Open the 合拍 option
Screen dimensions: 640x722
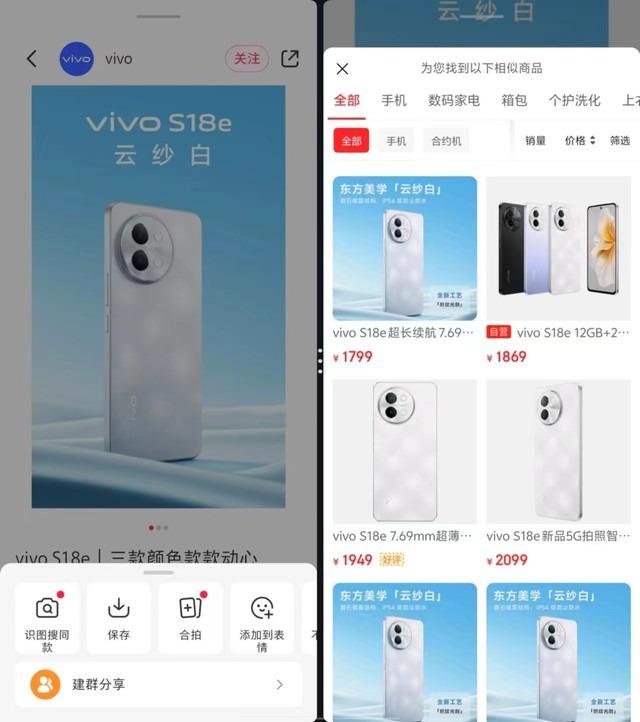tap(190, 618)
